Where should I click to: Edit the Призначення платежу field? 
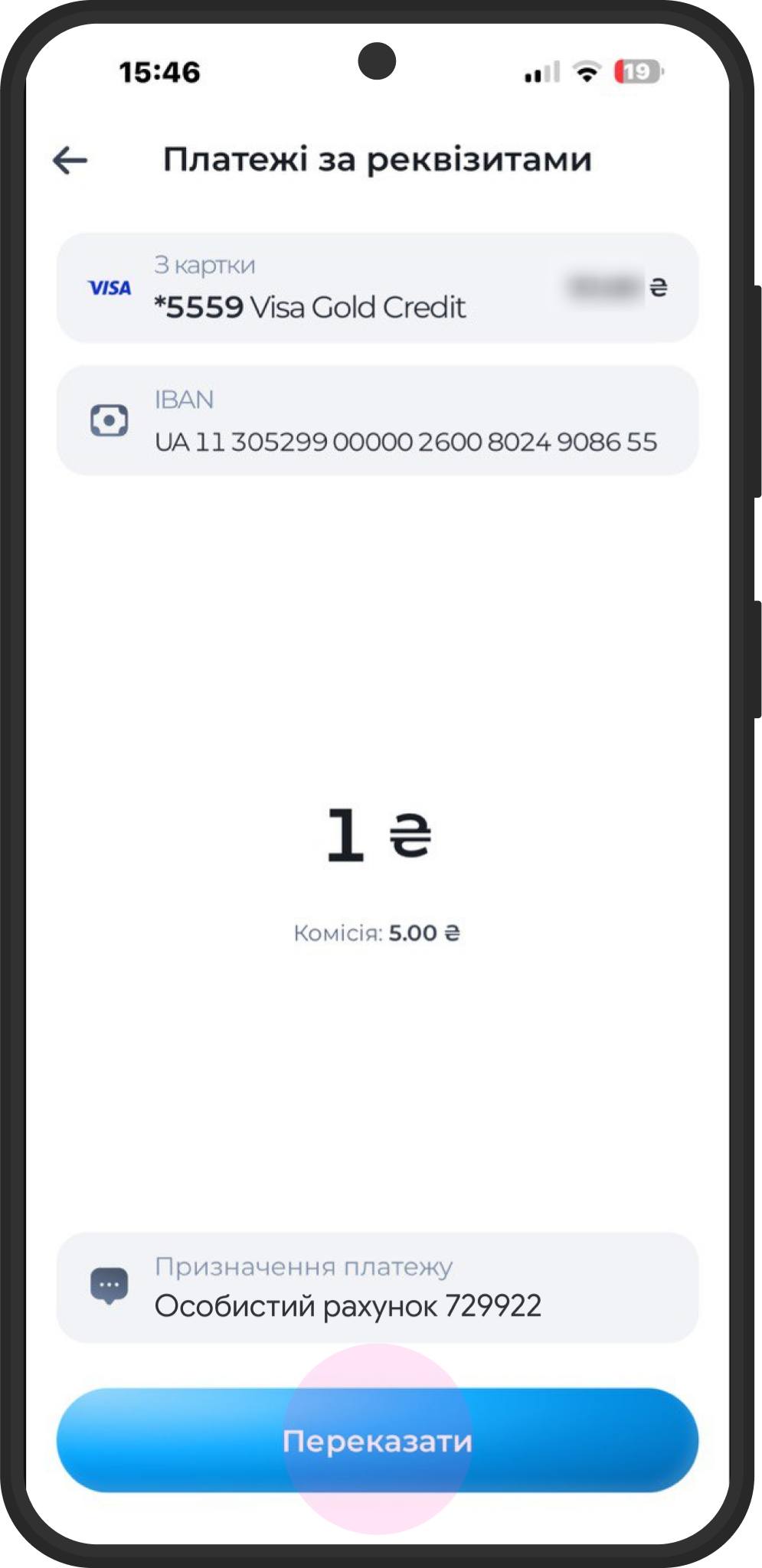tap(377, 1289)
